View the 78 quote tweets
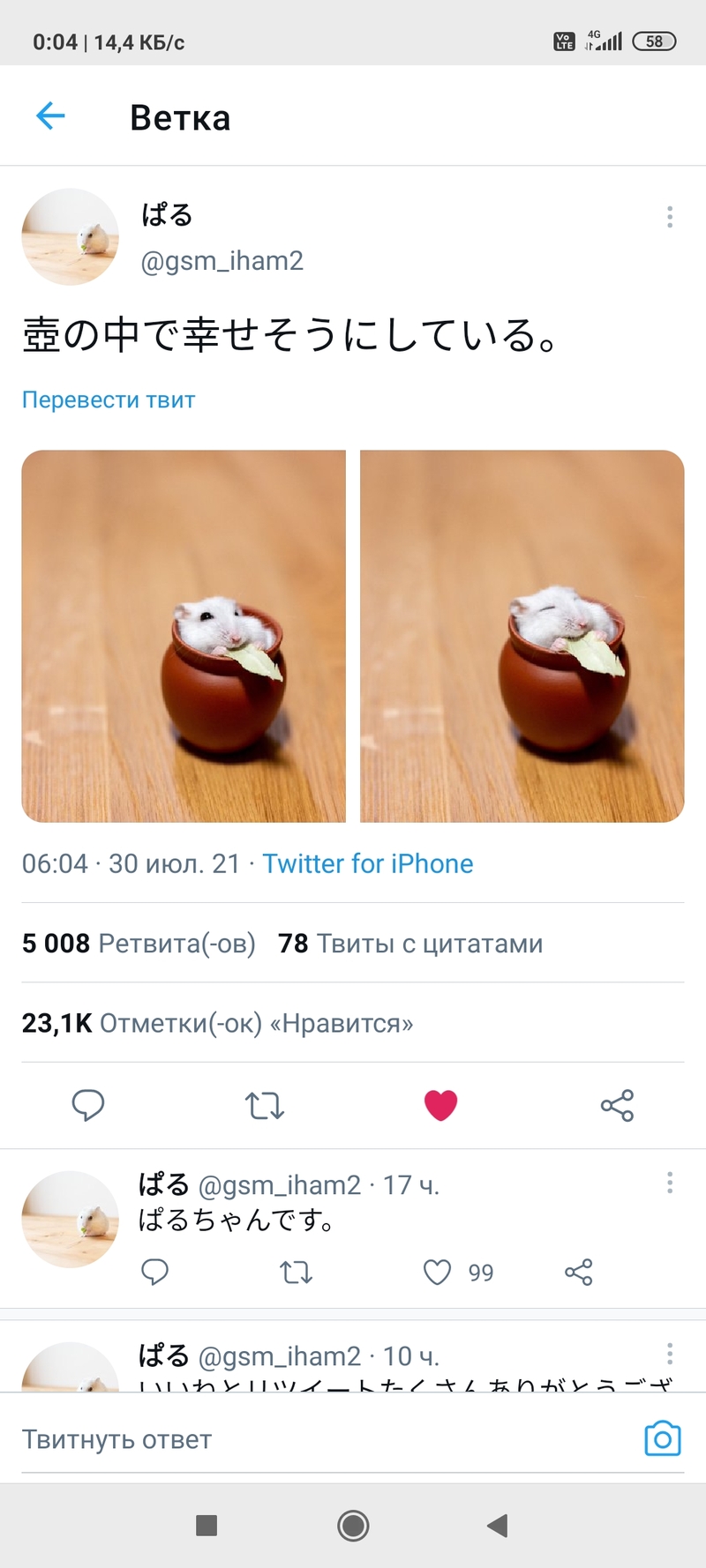Viewport: 706px width, 1568px height. [410, 943]
